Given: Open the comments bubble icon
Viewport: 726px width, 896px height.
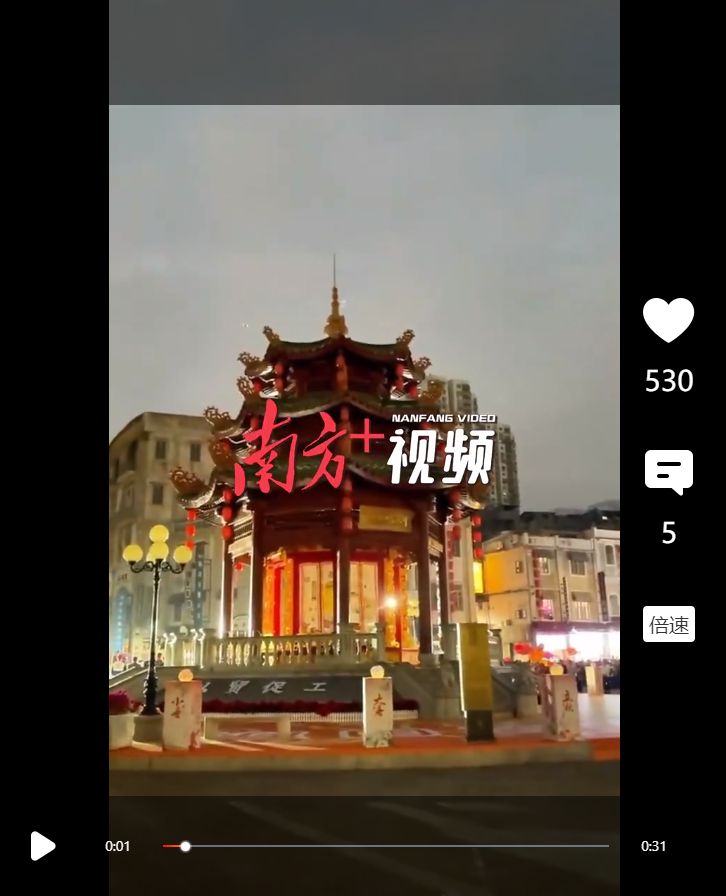Looking at the screenshot, I should tap(669, 472).
